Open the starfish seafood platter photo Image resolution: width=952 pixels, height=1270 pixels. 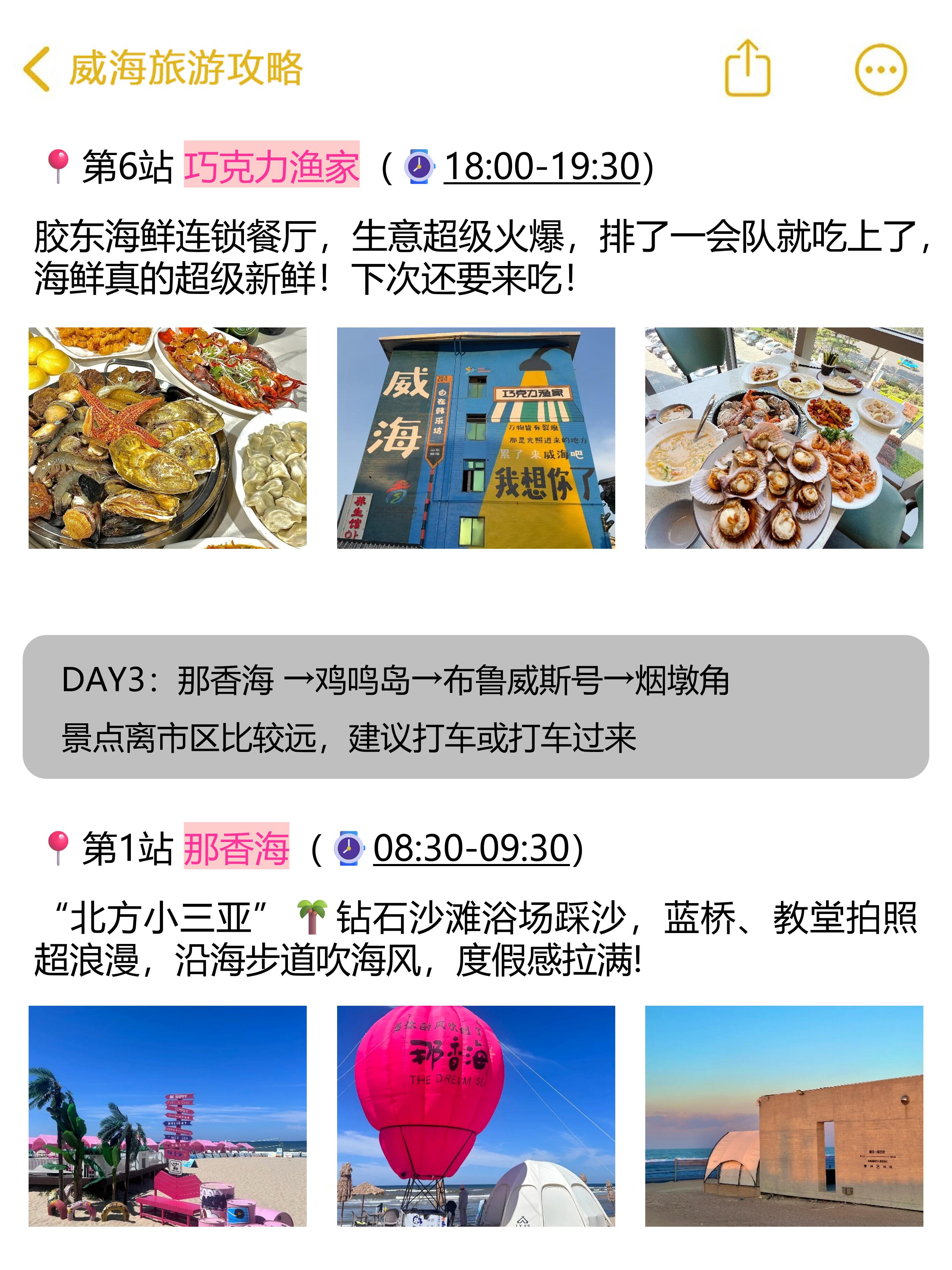(x=168, y=437)
